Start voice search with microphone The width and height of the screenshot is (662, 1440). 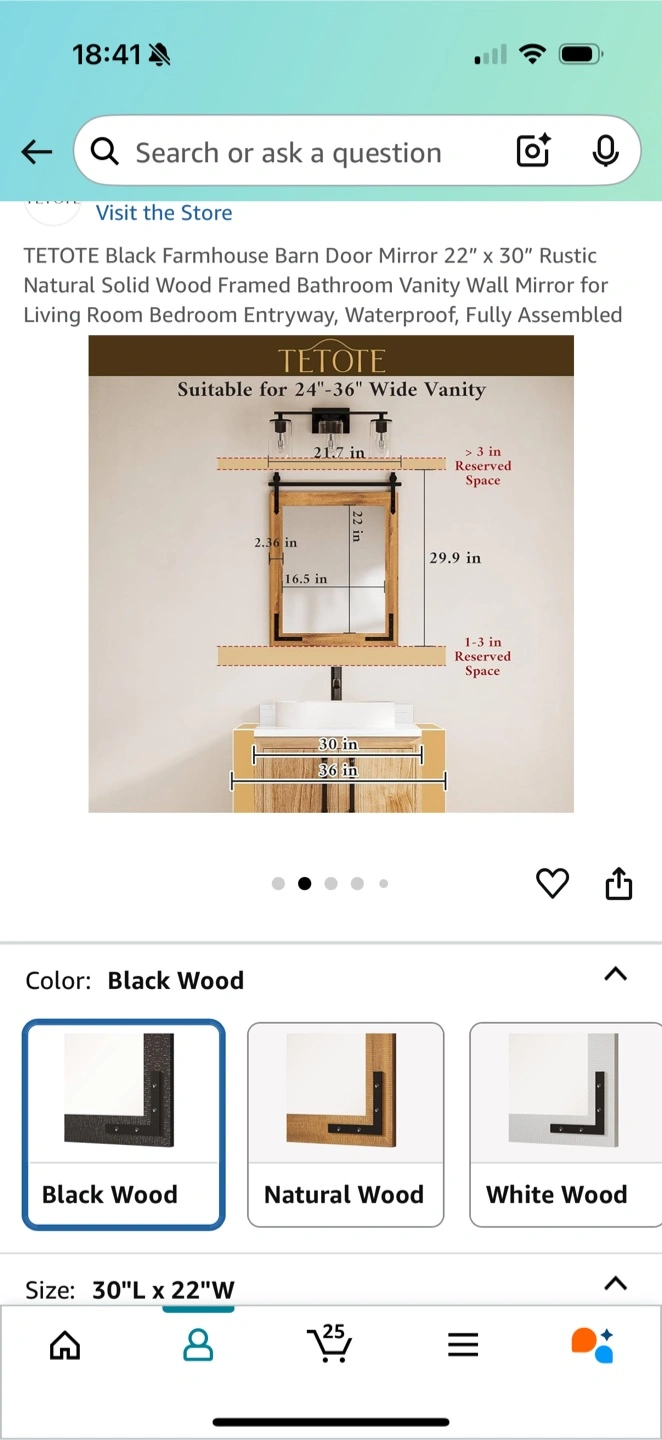[x=605, y=152]
